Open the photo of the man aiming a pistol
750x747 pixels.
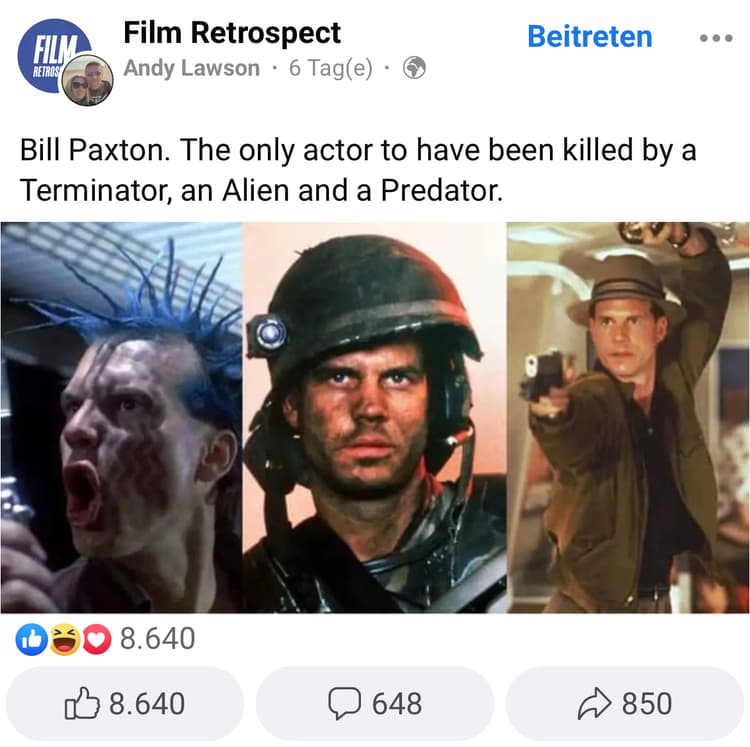point(628,417)
